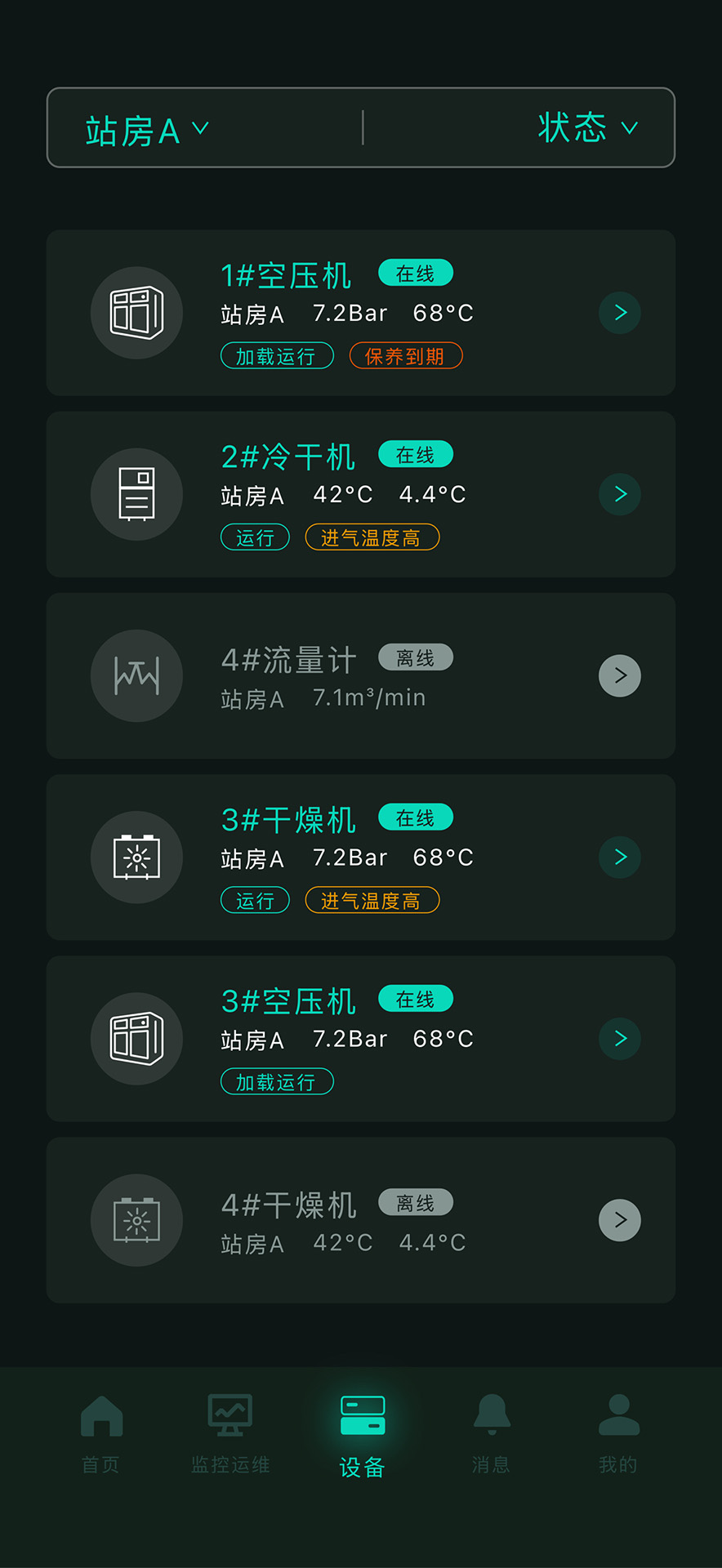Open the 站房A location dropdown
This screenshot has width=722, height=1568.
click(147, 127)
